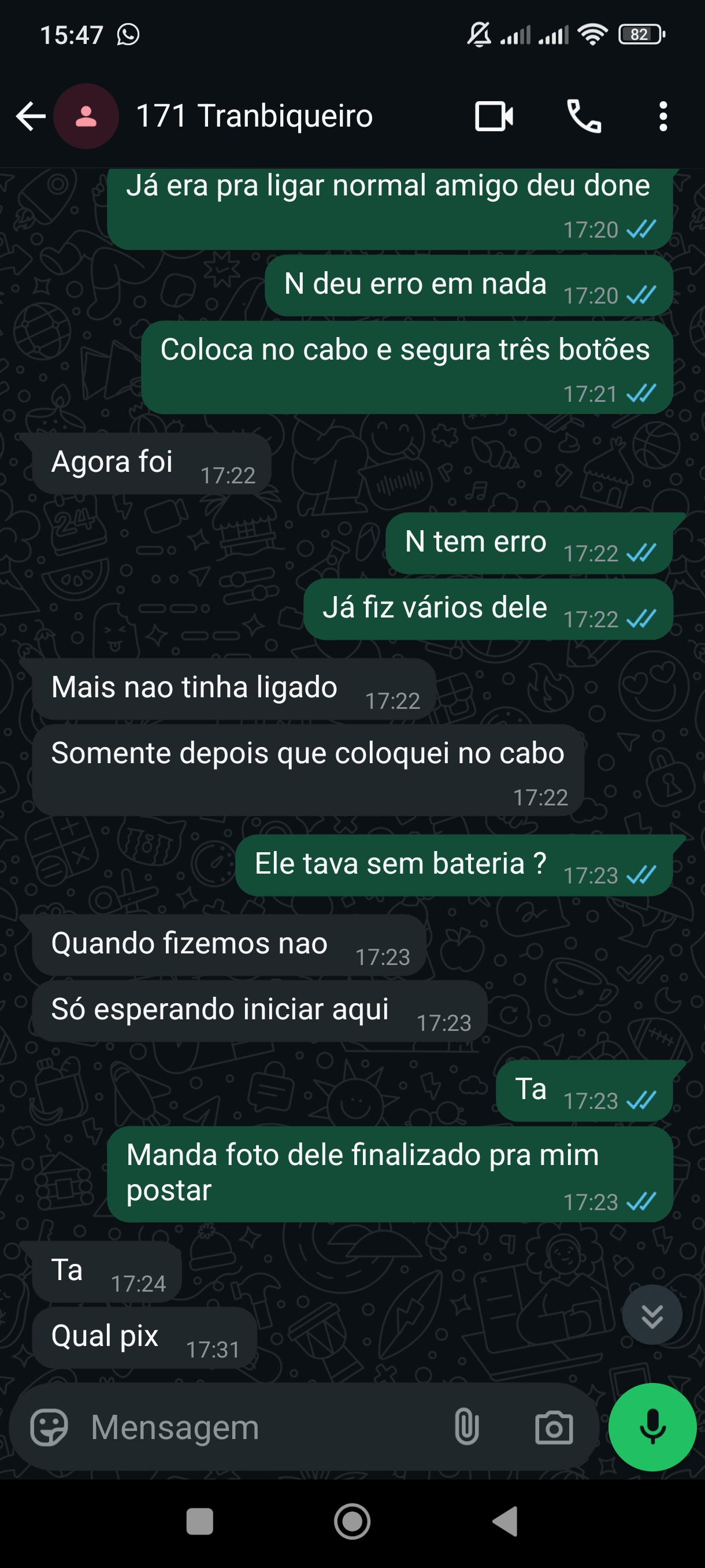
Task: Open the emoji and sticker picker
Action: pyautogui.click(x=49, y=1428)
